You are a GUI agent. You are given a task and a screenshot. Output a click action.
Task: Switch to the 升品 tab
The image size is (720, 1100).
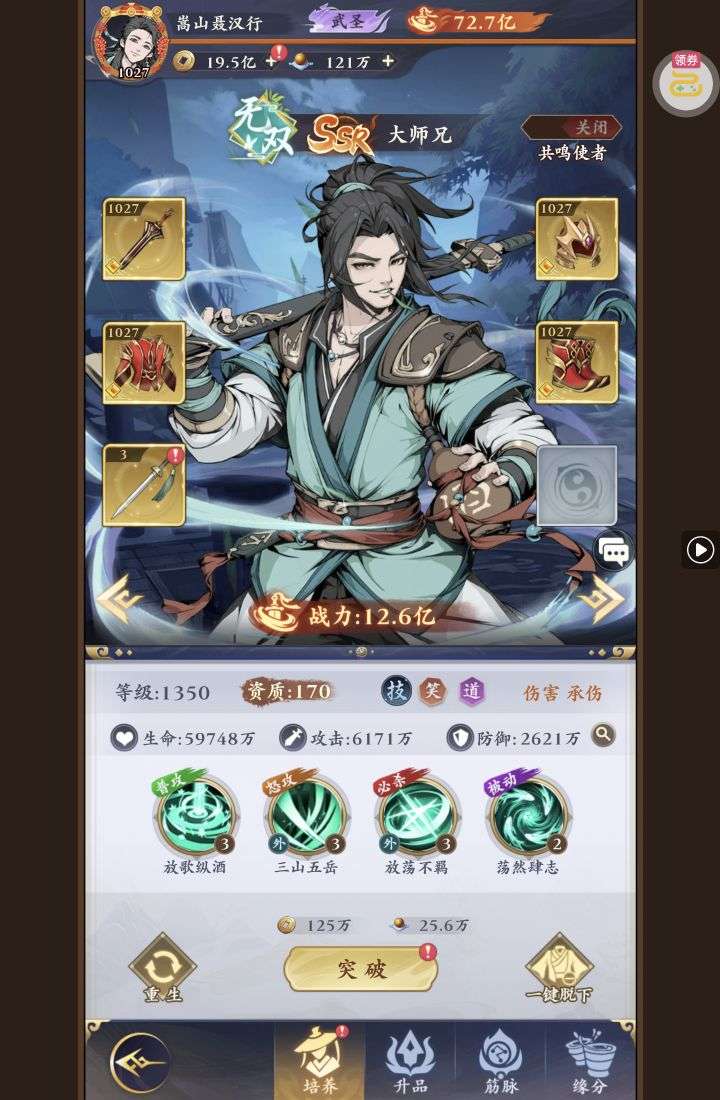[x=410, y=1062]
